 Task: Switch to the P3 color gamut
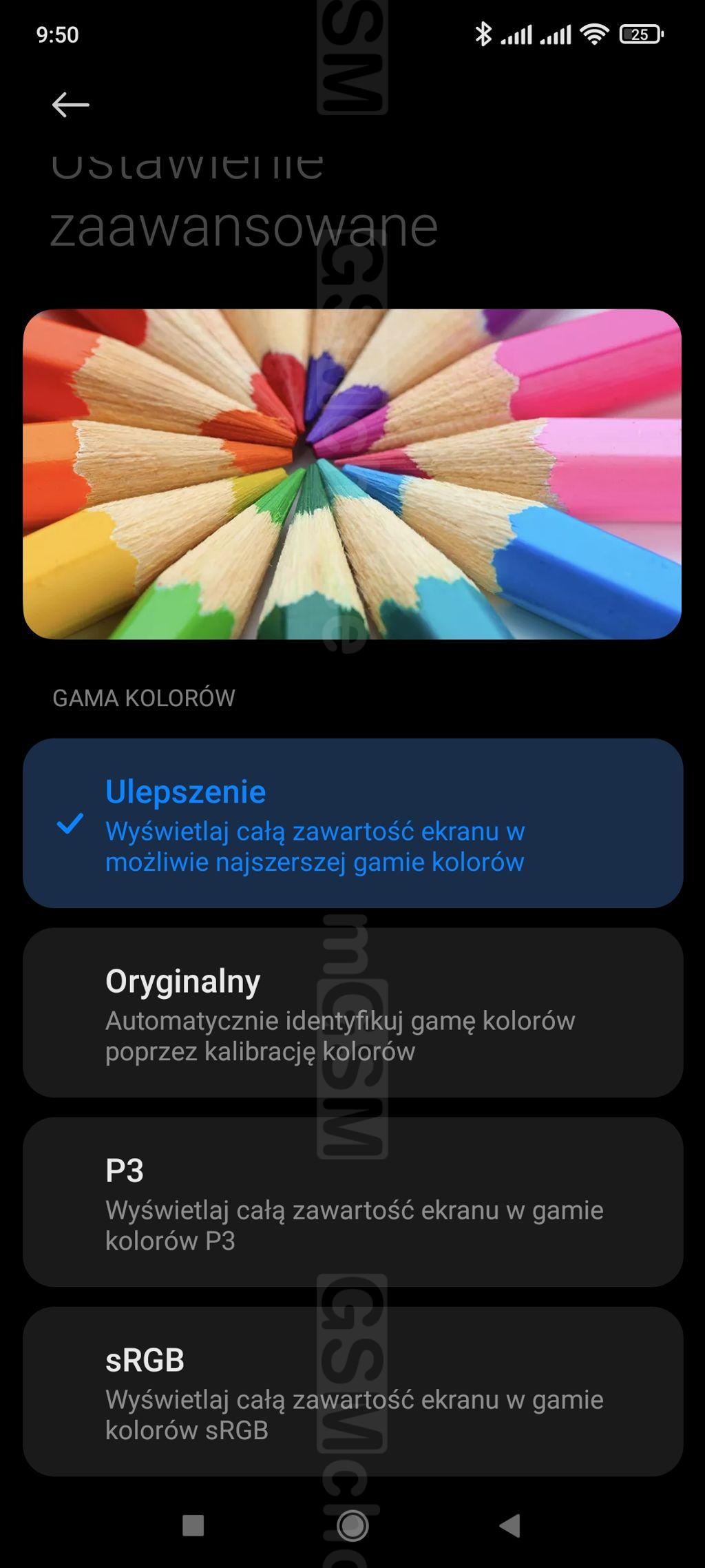[x=352, y=1201]
